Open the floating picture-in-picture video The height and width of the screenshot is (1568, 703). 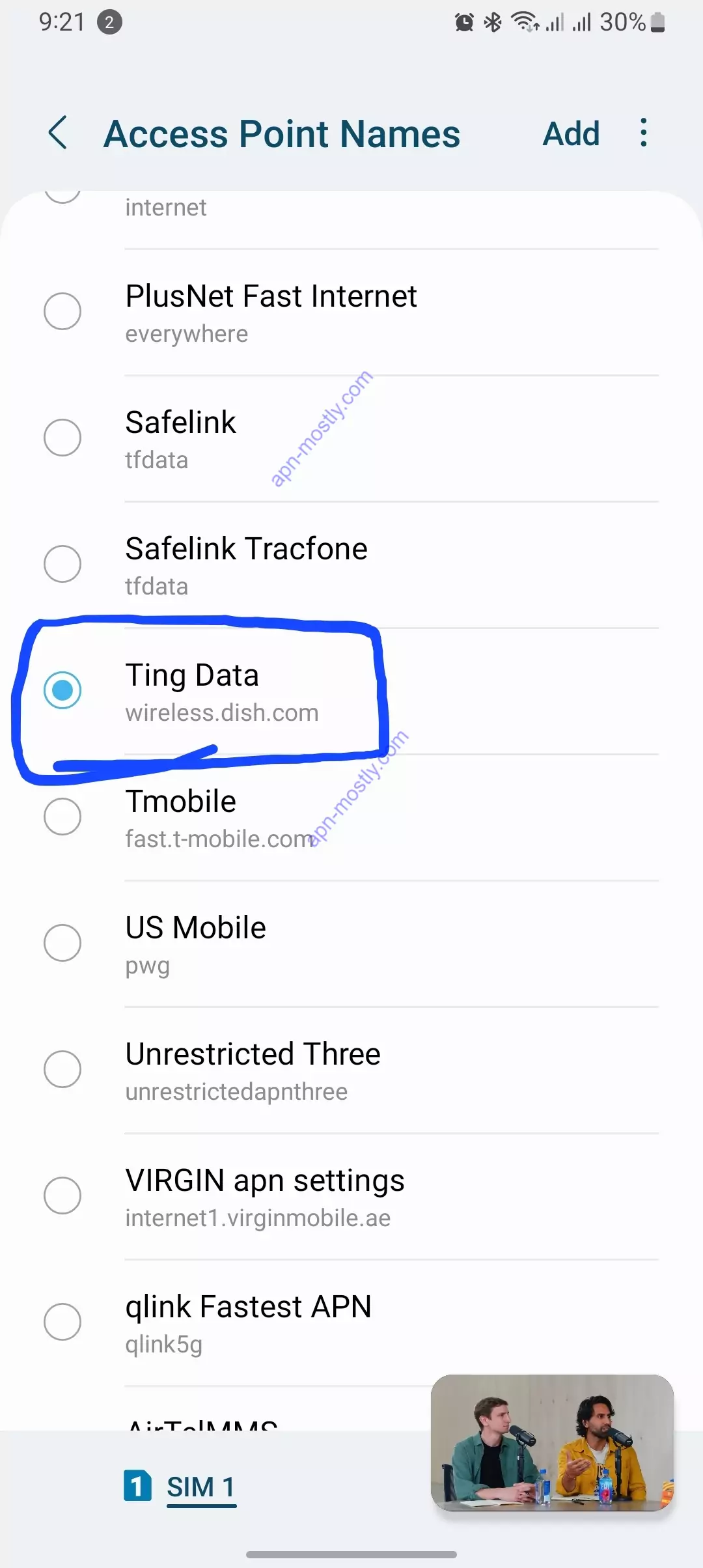click(x=552, y=1443)
